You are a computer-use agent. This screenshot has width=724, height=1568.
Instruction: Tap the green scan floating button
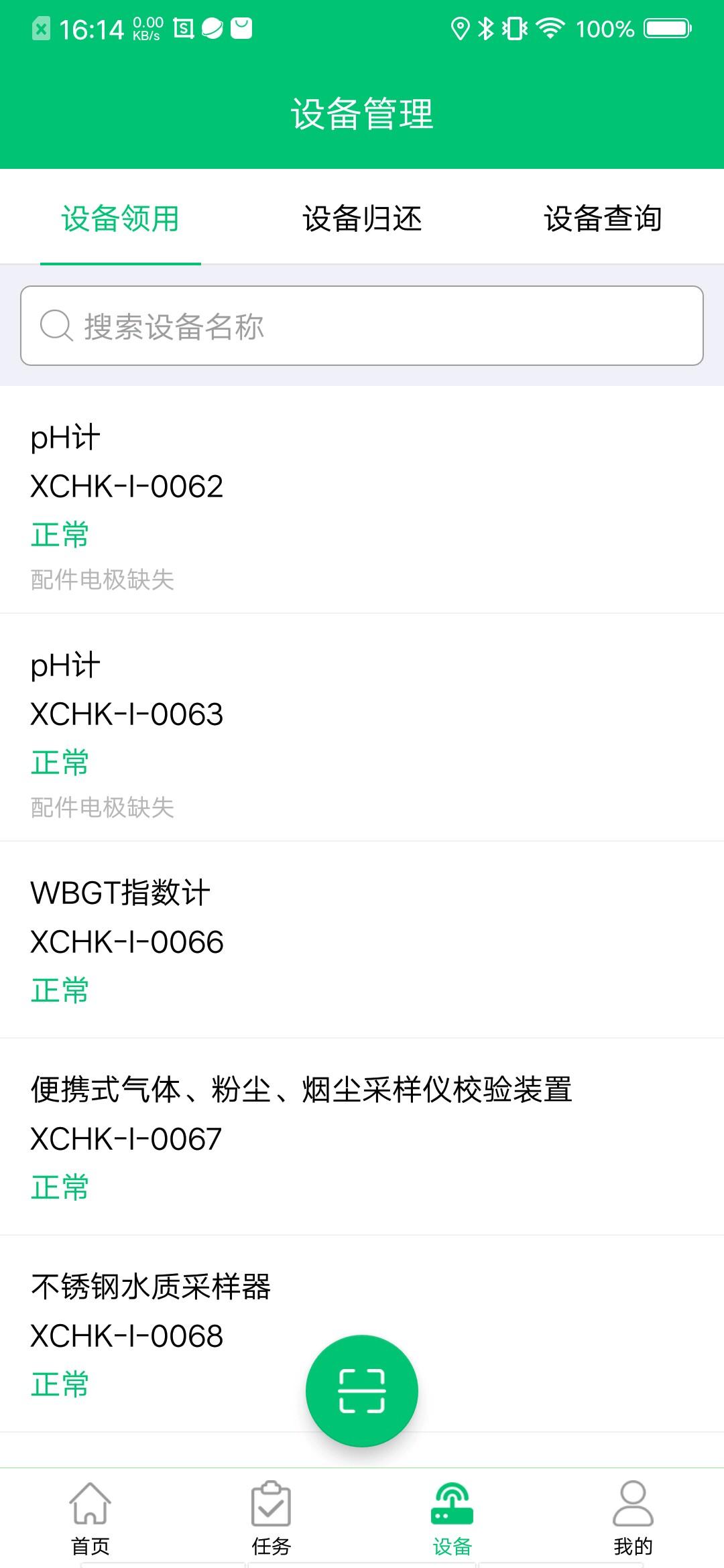click(x=362, y=1391)
